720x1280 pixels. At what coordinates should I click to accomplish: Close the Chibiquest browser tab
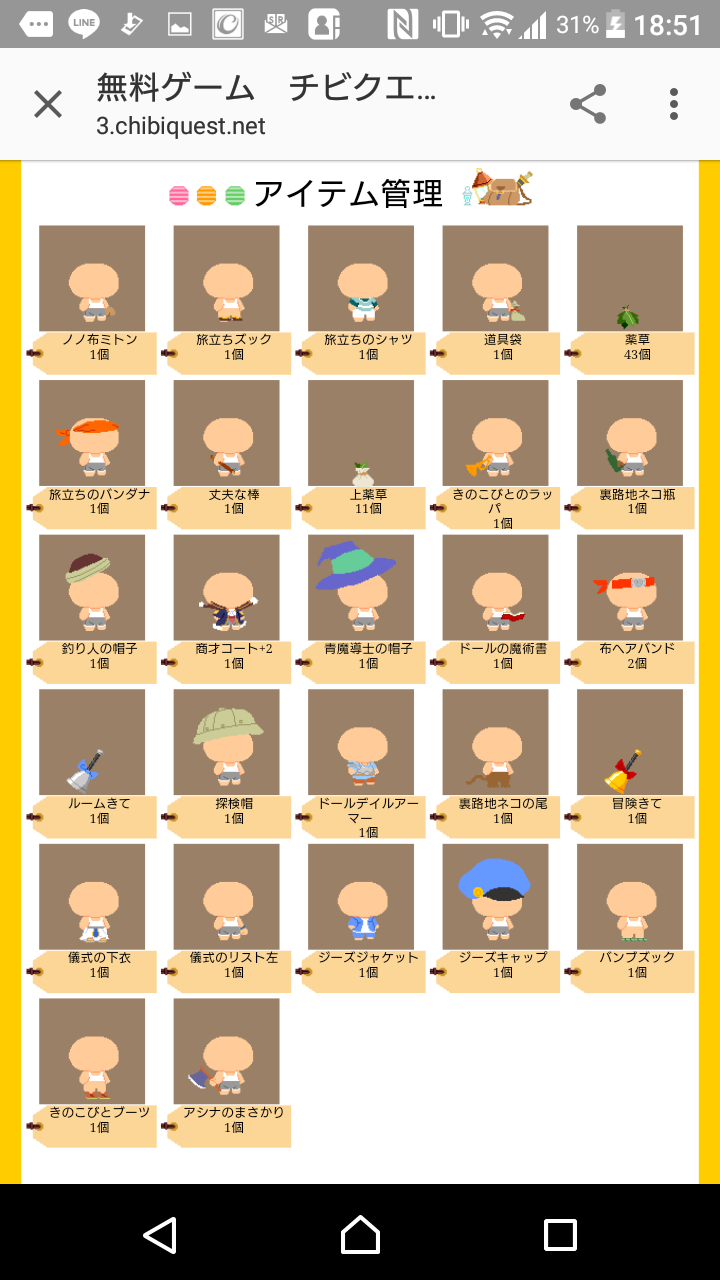pos(48,104)
